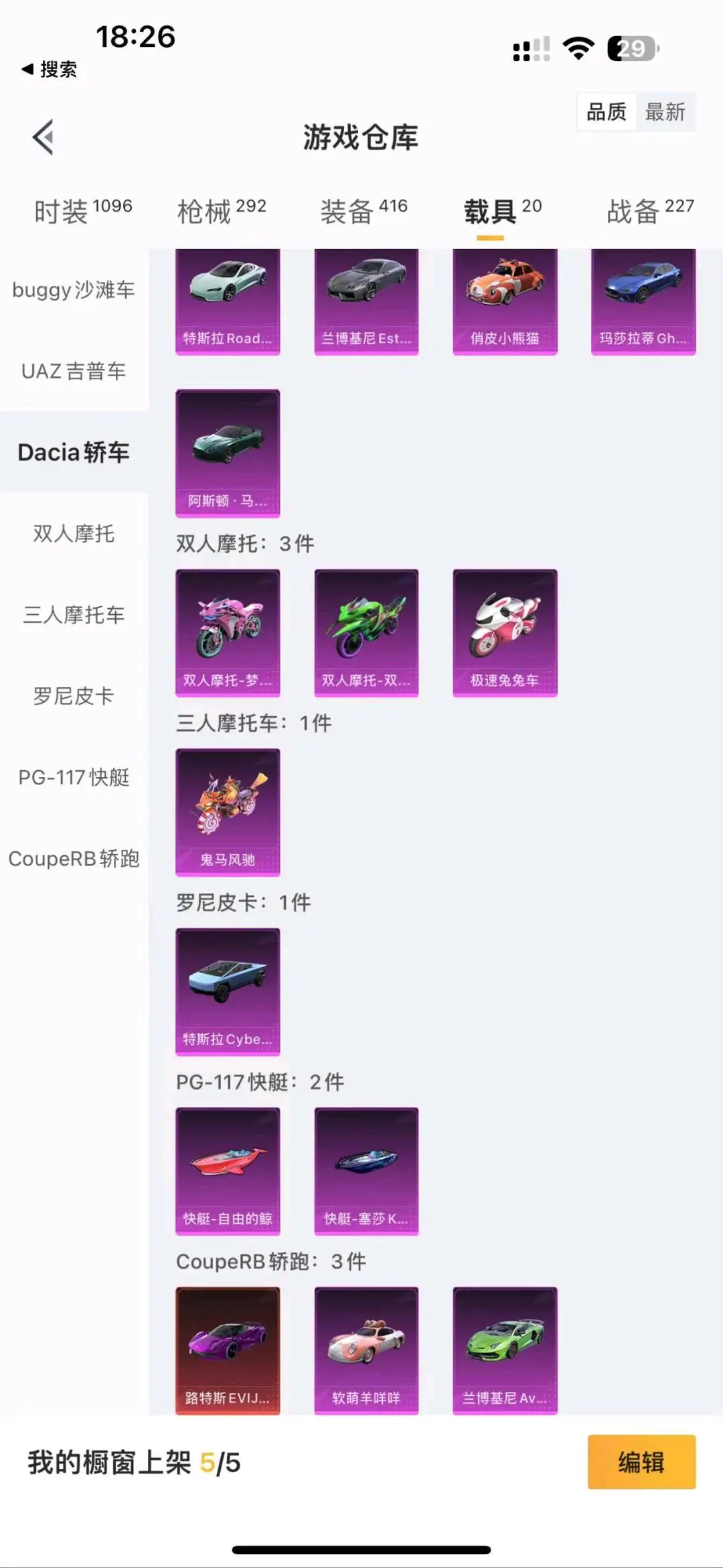The image size is (723, 1568).
Task: Open the 极速兔兔车 motorcycle tile
Action: pyautogui.click(x=505, y=633)
